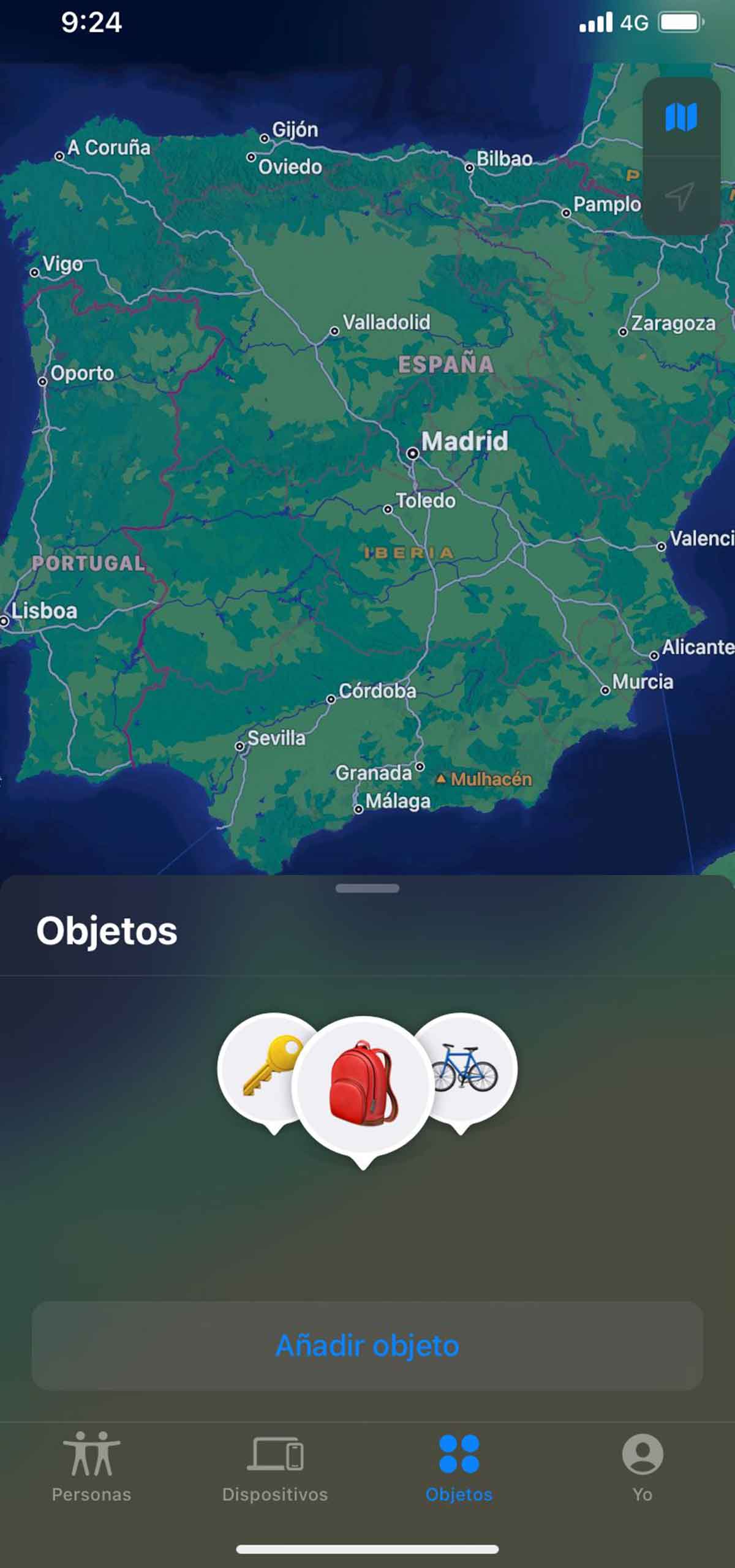The image size is (735, 1568).
Task: Switch to the Personas tab
Action: [91, 1467]
